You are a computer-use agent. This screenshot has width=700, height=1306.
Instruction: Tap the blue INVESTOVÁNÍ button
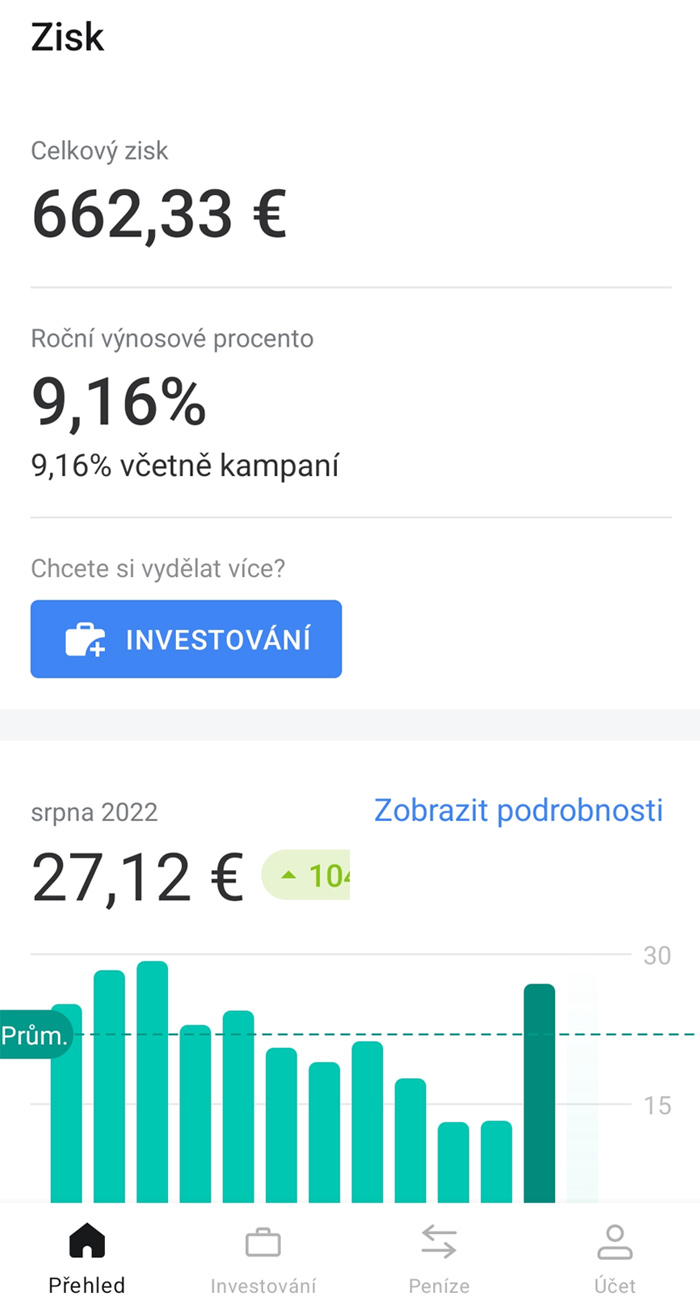[x=186, y=639]
